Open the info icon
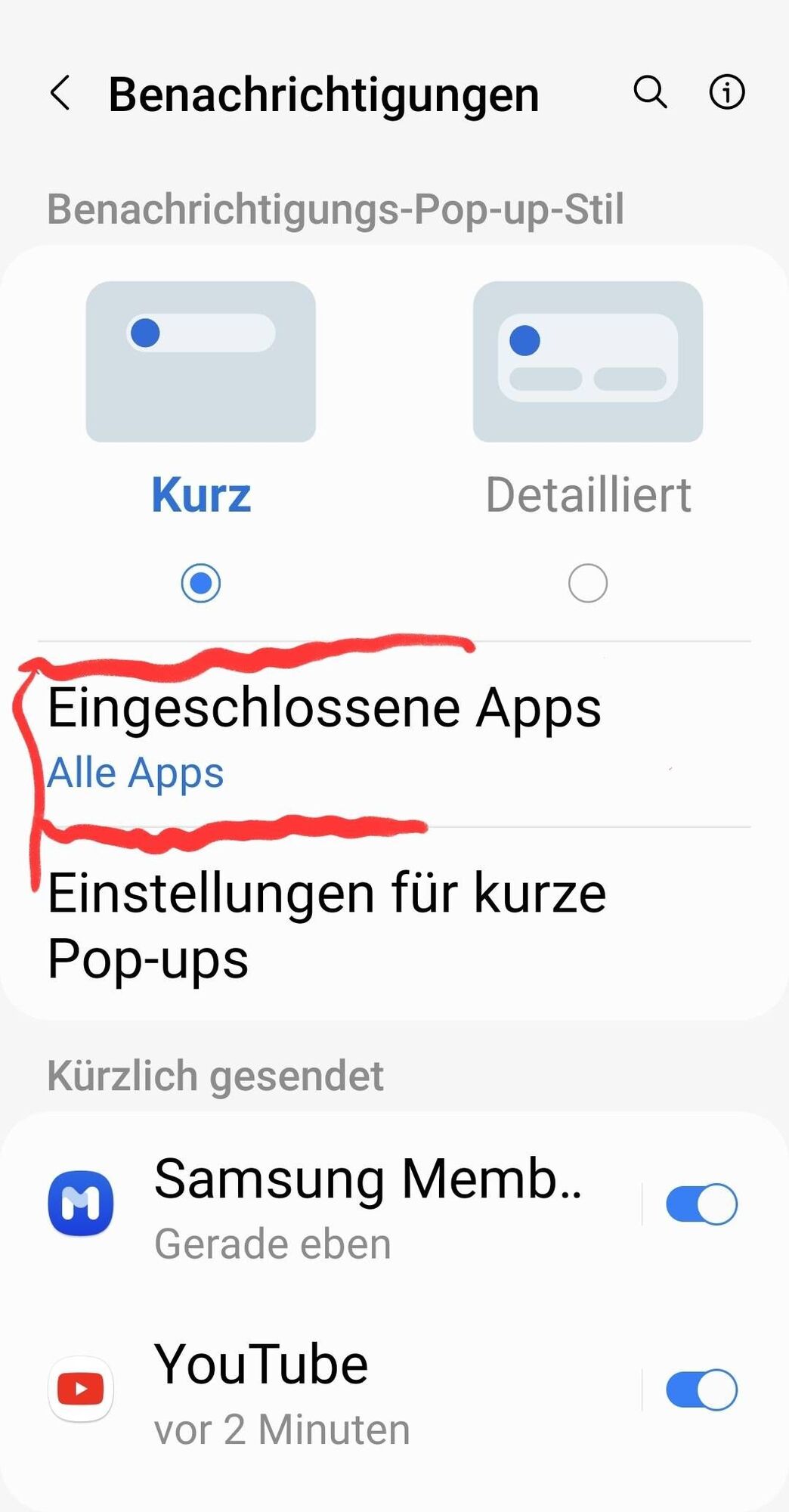789x1512 pixels. 726,92
